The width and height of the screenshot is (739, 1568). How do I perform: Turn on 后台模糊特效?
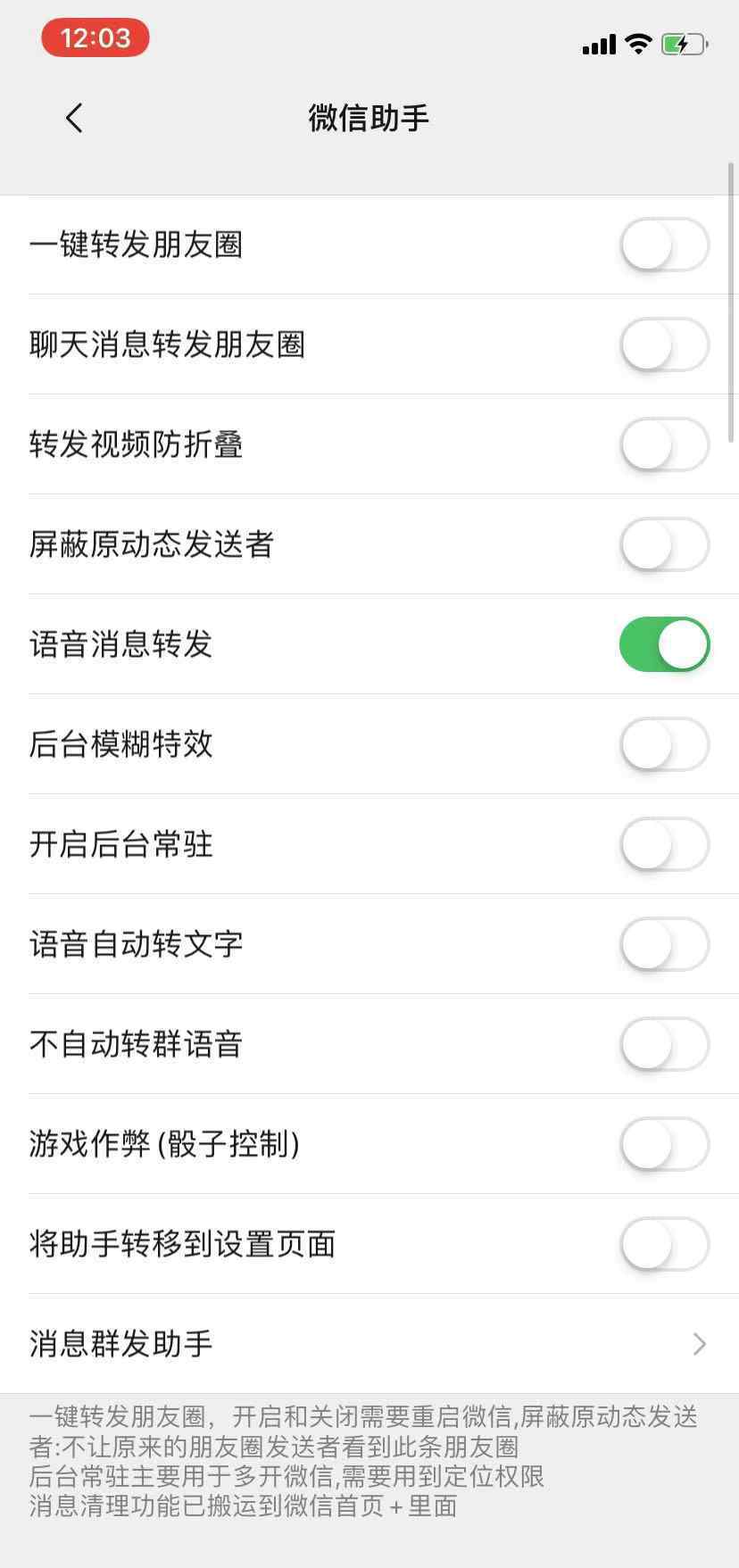(664, 745)
